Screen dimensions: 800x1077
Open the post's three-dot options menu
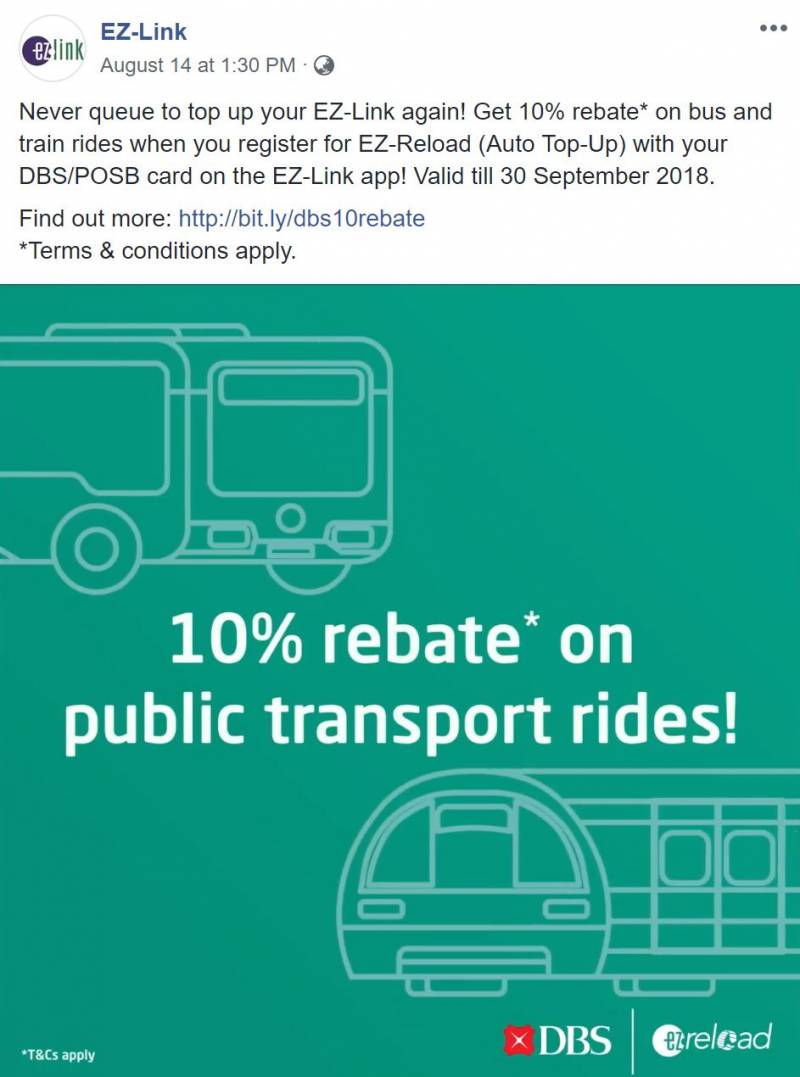[x=773, y=28]
